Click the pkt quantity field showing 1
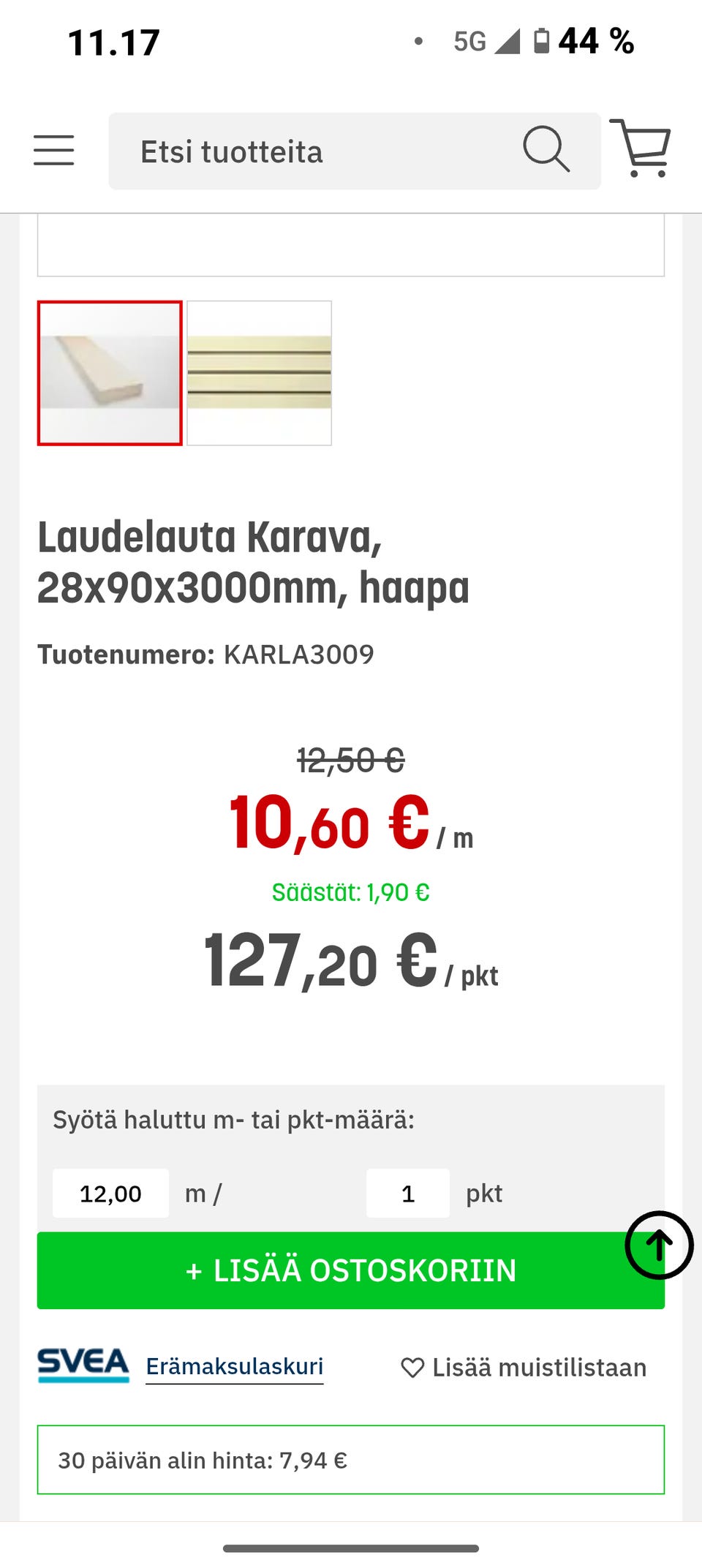702x1568 pixels. click(407, 1192)
